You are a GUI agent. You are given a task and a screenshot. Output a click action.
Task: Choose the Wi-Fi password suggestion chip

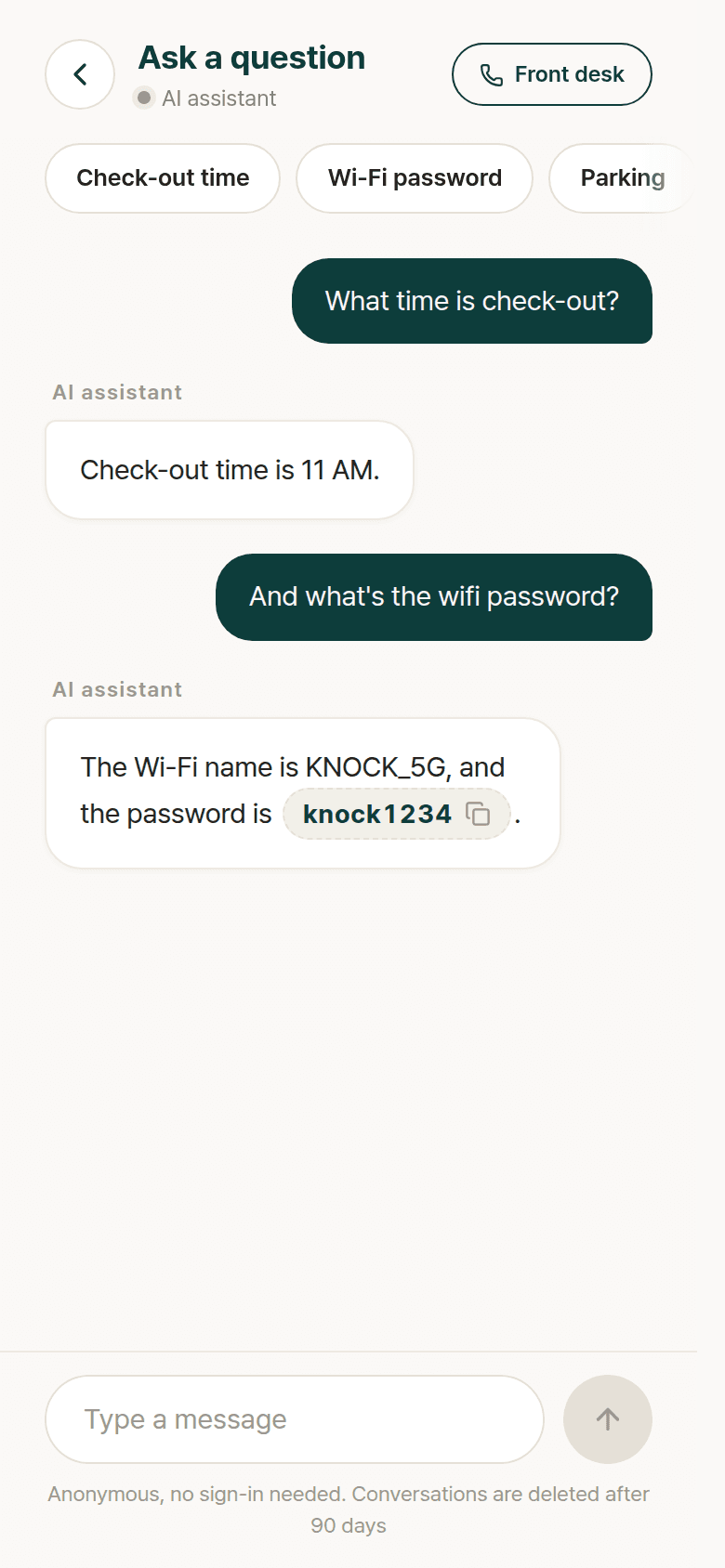pyautogui.click(x=415, y=178)
